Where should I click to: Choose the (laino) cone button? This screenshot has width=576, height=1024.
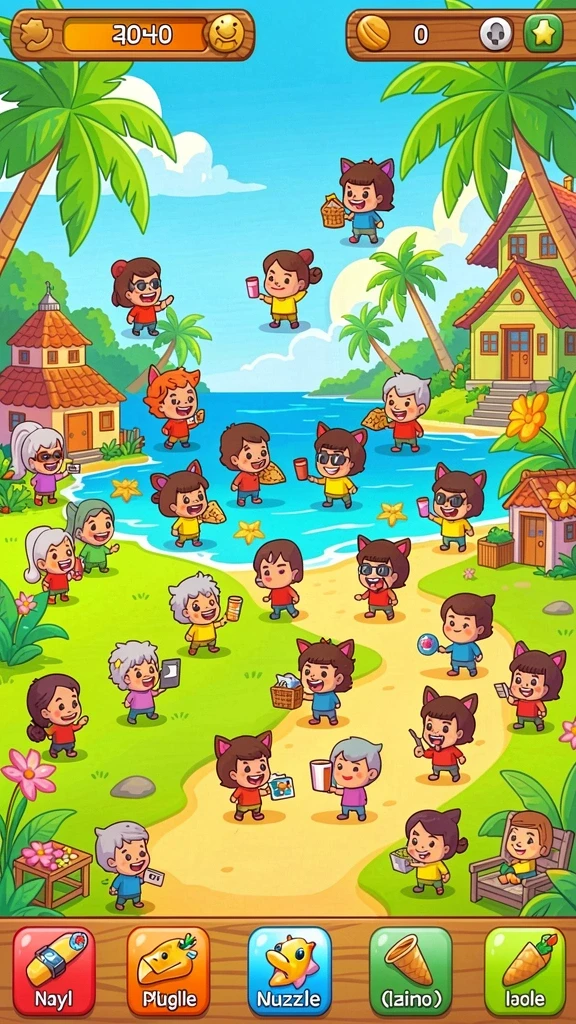410,970
